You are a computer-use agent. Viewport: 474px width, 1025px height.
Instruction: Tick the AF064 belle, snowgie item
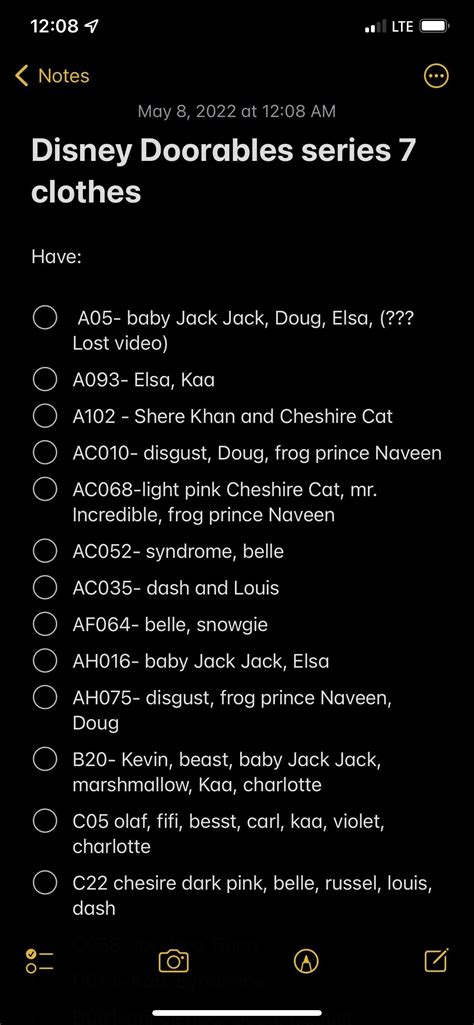tap(44, 624)
